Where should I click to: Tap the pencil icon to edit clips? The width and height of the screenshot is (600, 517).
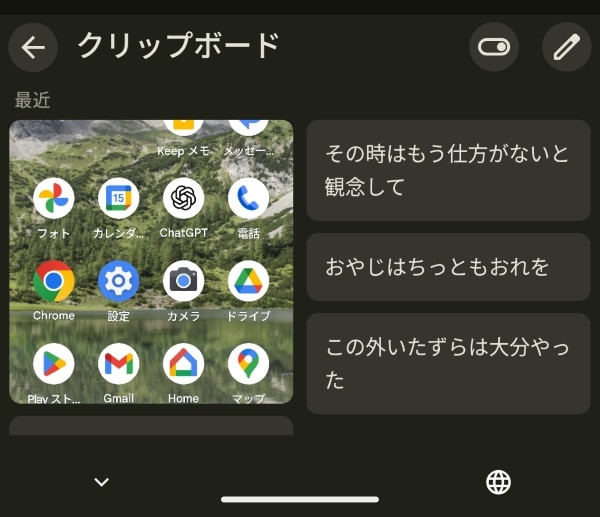pos(566,47)
